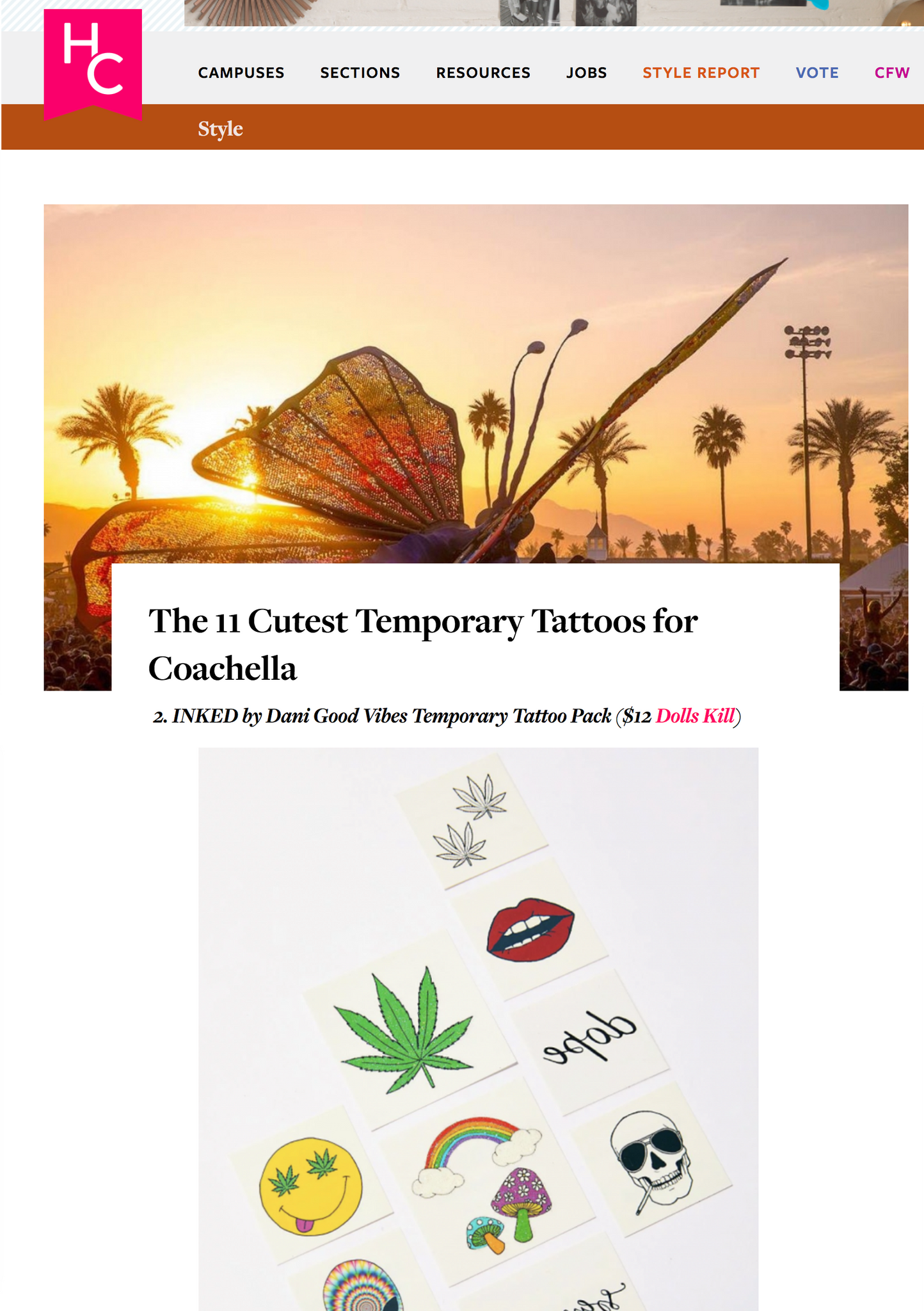
Task: Open the Resources menu
Action: [x=483, y=73]
